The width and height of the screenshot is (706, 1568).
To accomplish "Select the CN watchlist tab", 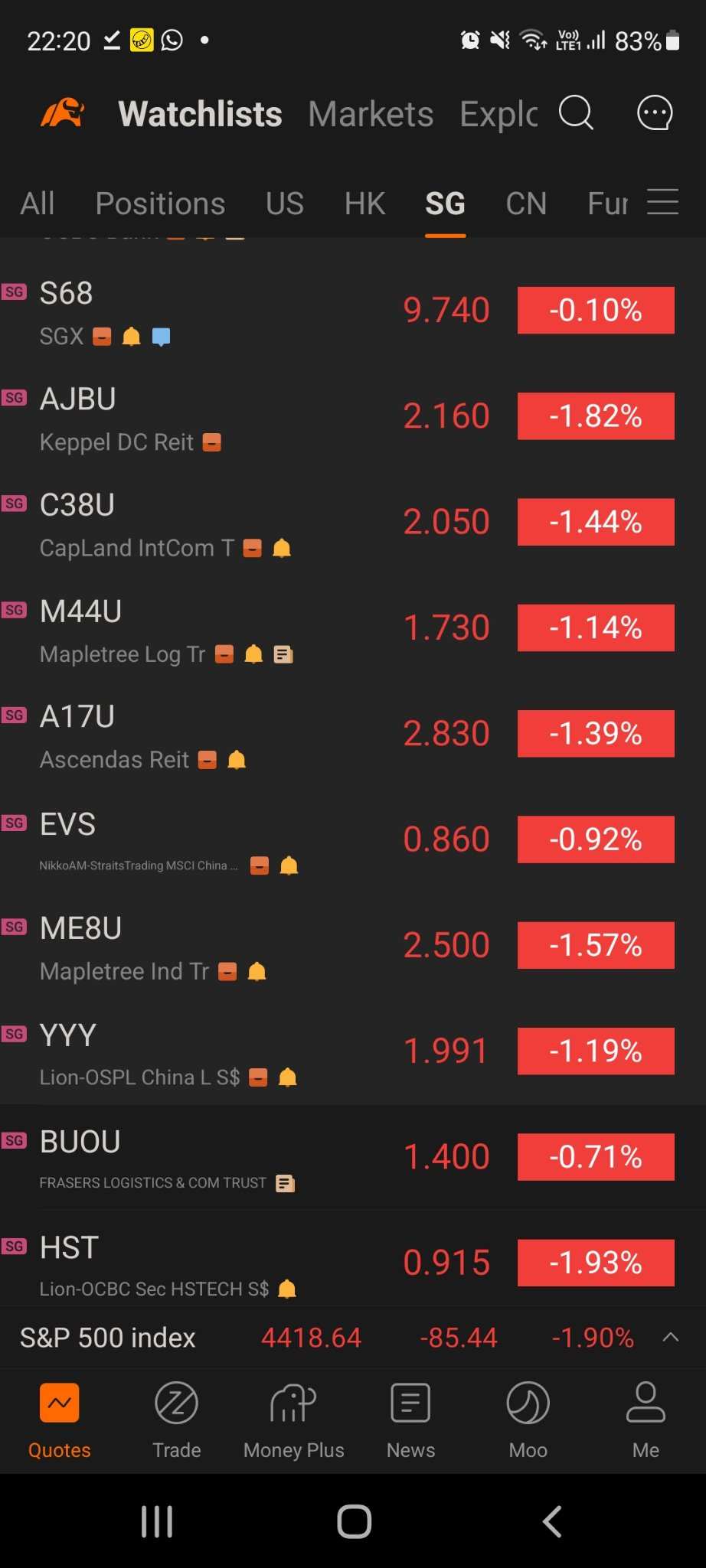I will point(526,204).
